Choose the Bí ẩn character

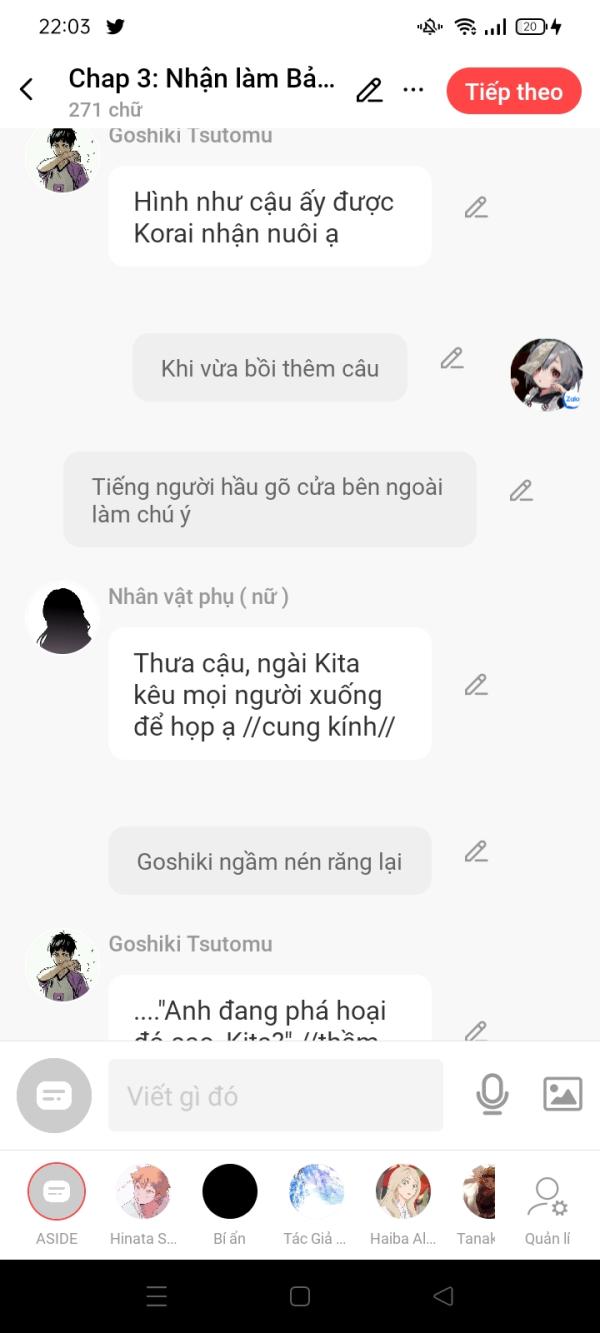coord(230,1192)
